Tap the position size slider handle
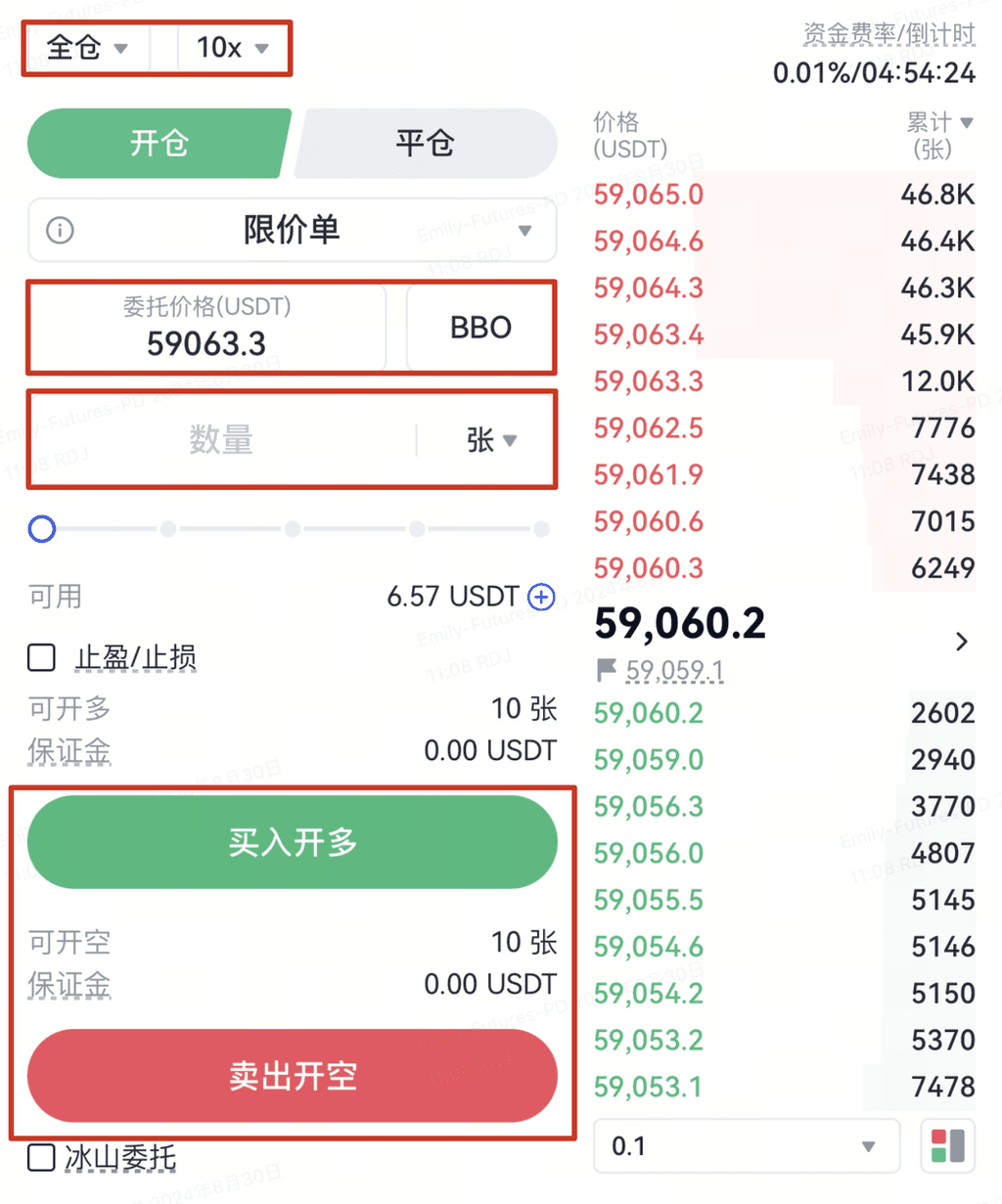Screen dimensions: 1002x1204 point(42,529)
